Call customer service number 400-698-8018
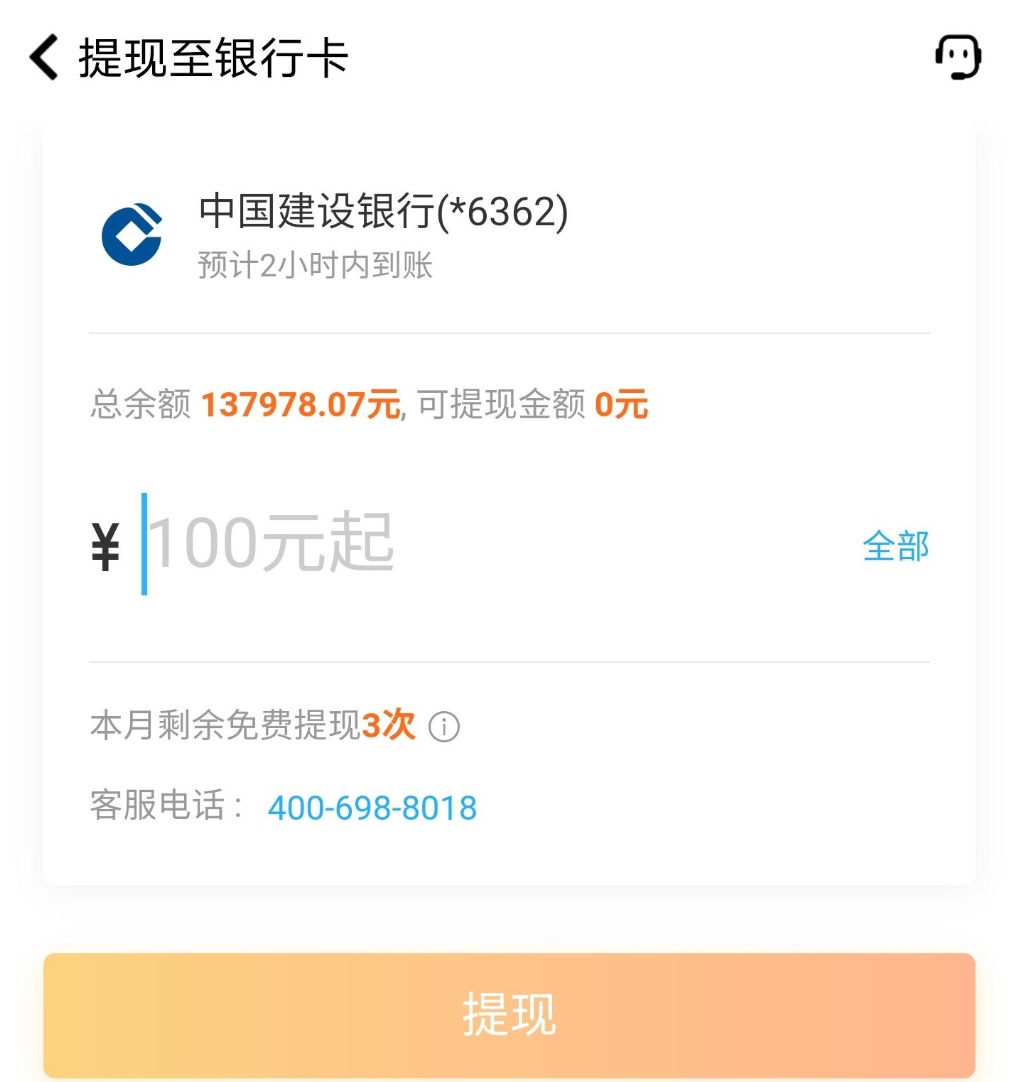The height and width of the screenshot is (1082, 1015). [371, 807]
